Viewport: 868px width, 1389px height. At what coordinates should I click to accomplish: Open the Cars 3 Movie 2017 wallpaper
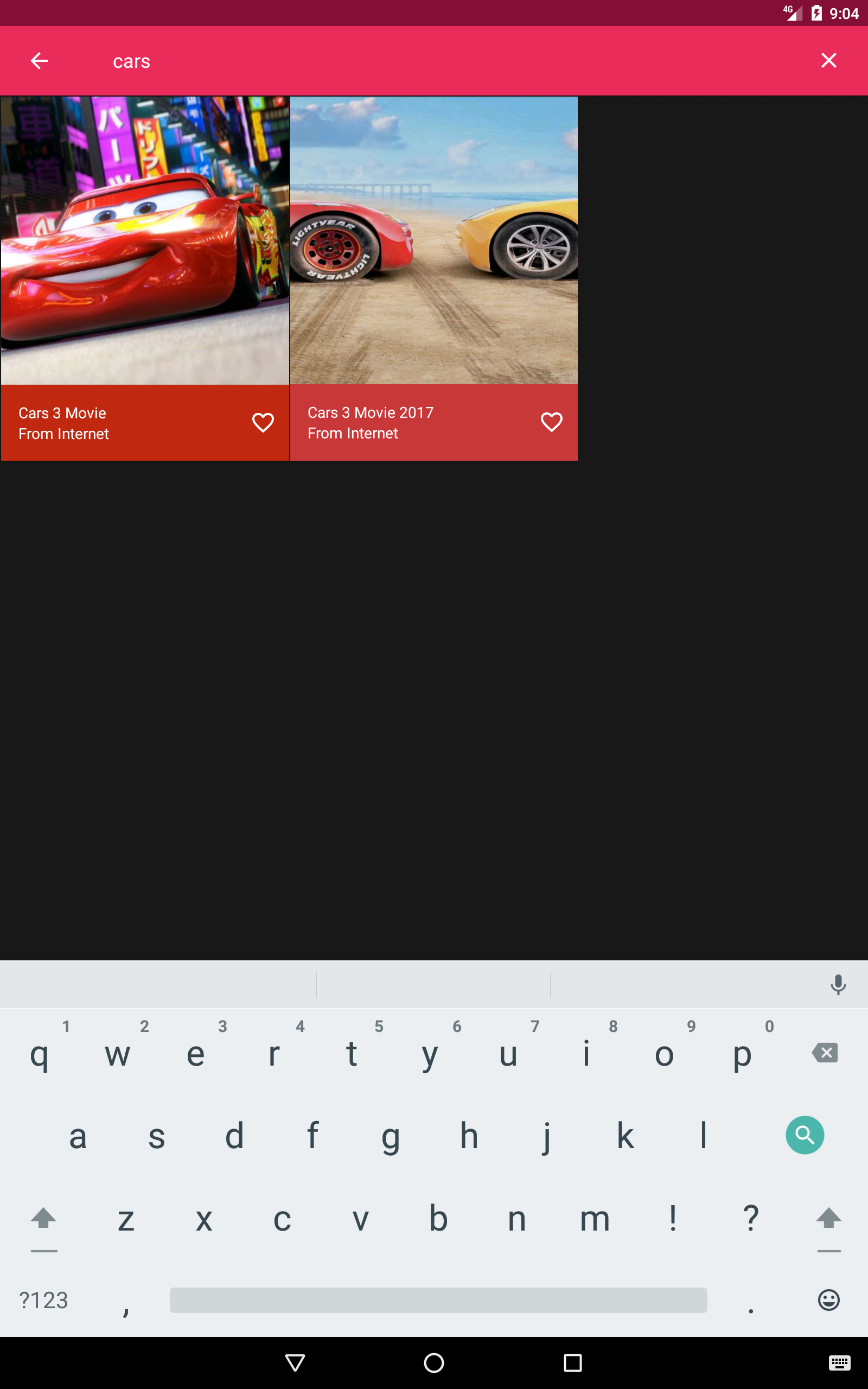[x=434, y=240]
